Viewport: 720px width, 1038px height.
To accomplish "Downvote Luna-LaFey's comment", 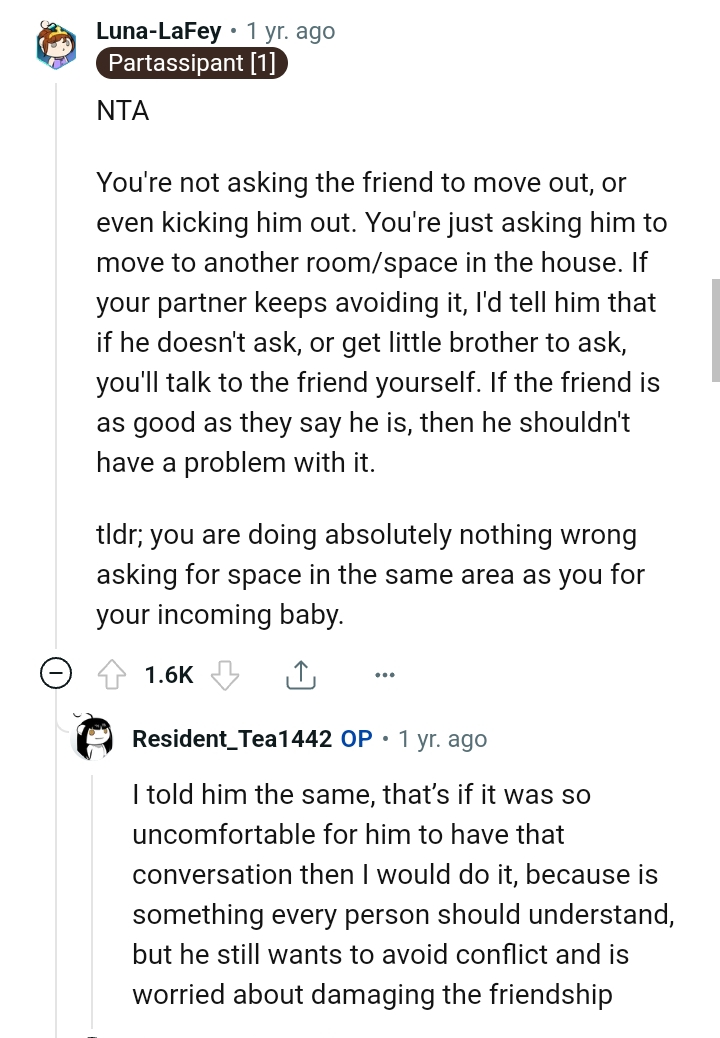I will 224,676.
